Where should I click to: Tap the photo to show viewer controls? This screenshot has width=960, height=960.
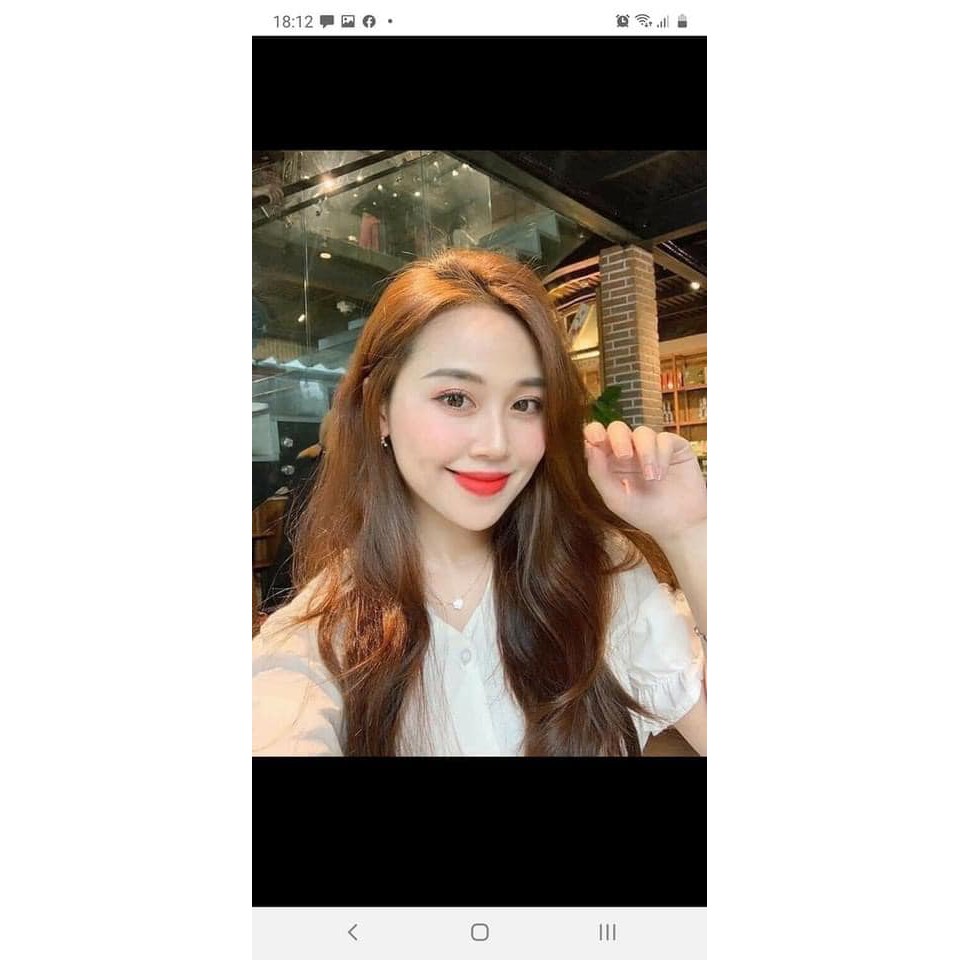pyautogui.click(x=479, y=452)
